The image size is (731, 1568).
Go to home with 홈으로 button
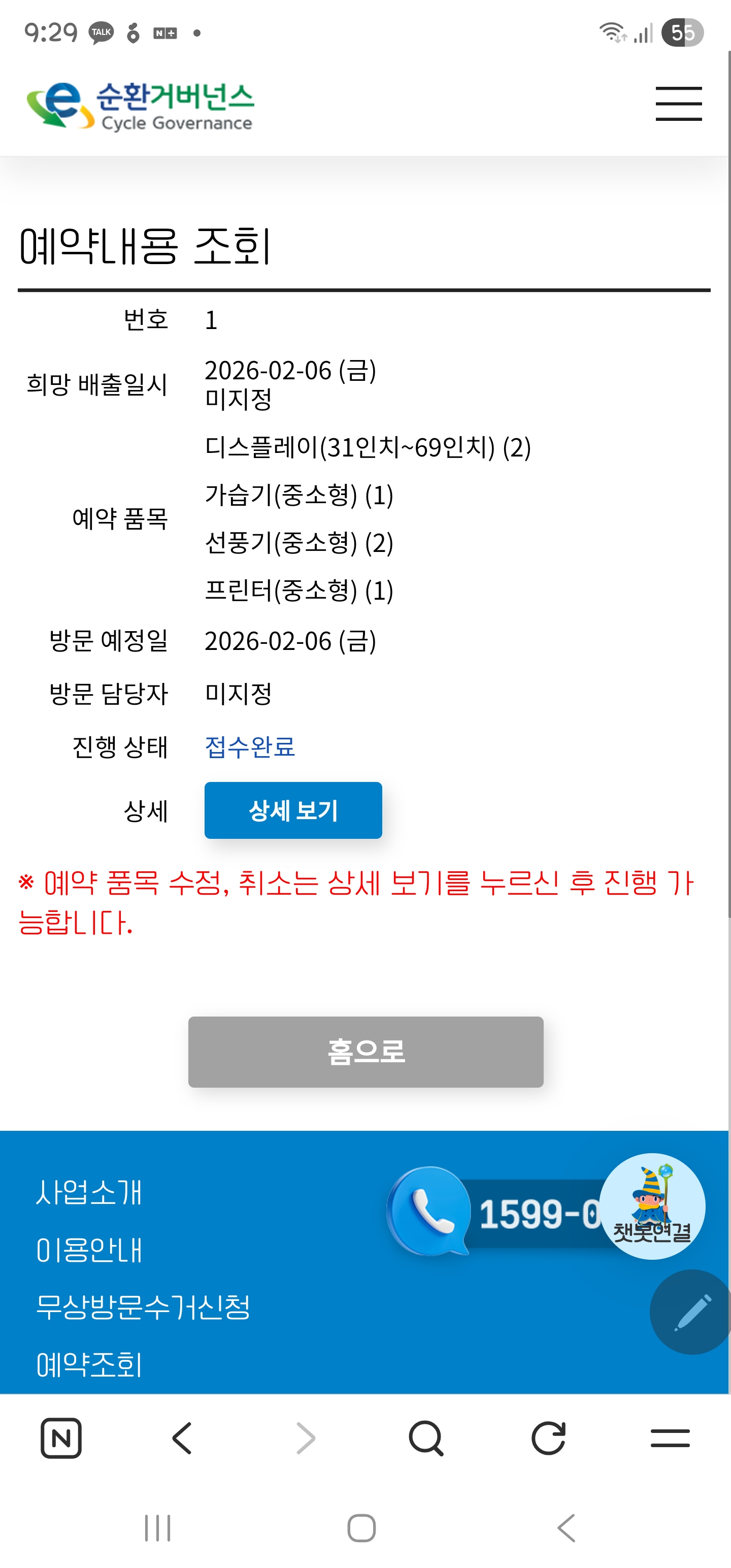pos(365,1051)
